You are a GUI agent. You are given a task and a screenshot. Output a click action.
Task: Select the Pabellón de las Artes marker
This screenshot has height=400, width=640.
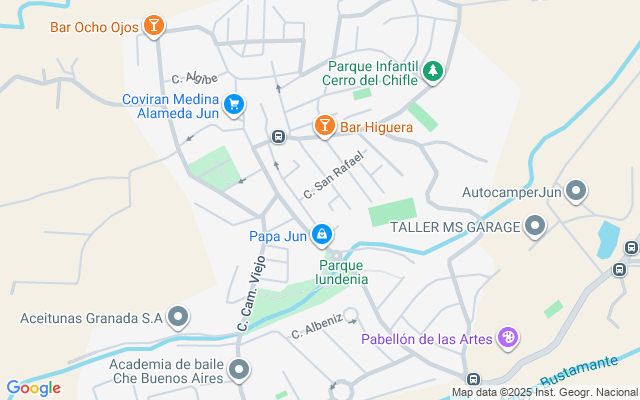click(x=508, y=339)
